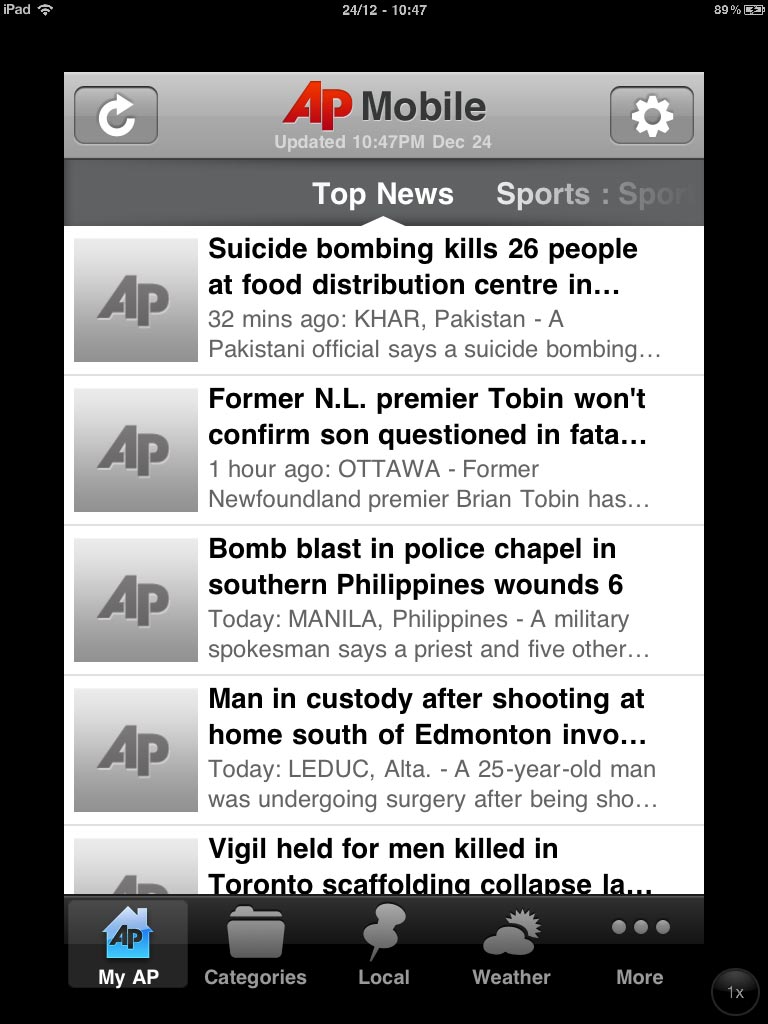
Task: Switch to the Categories tab
Action: pos(256,945)
